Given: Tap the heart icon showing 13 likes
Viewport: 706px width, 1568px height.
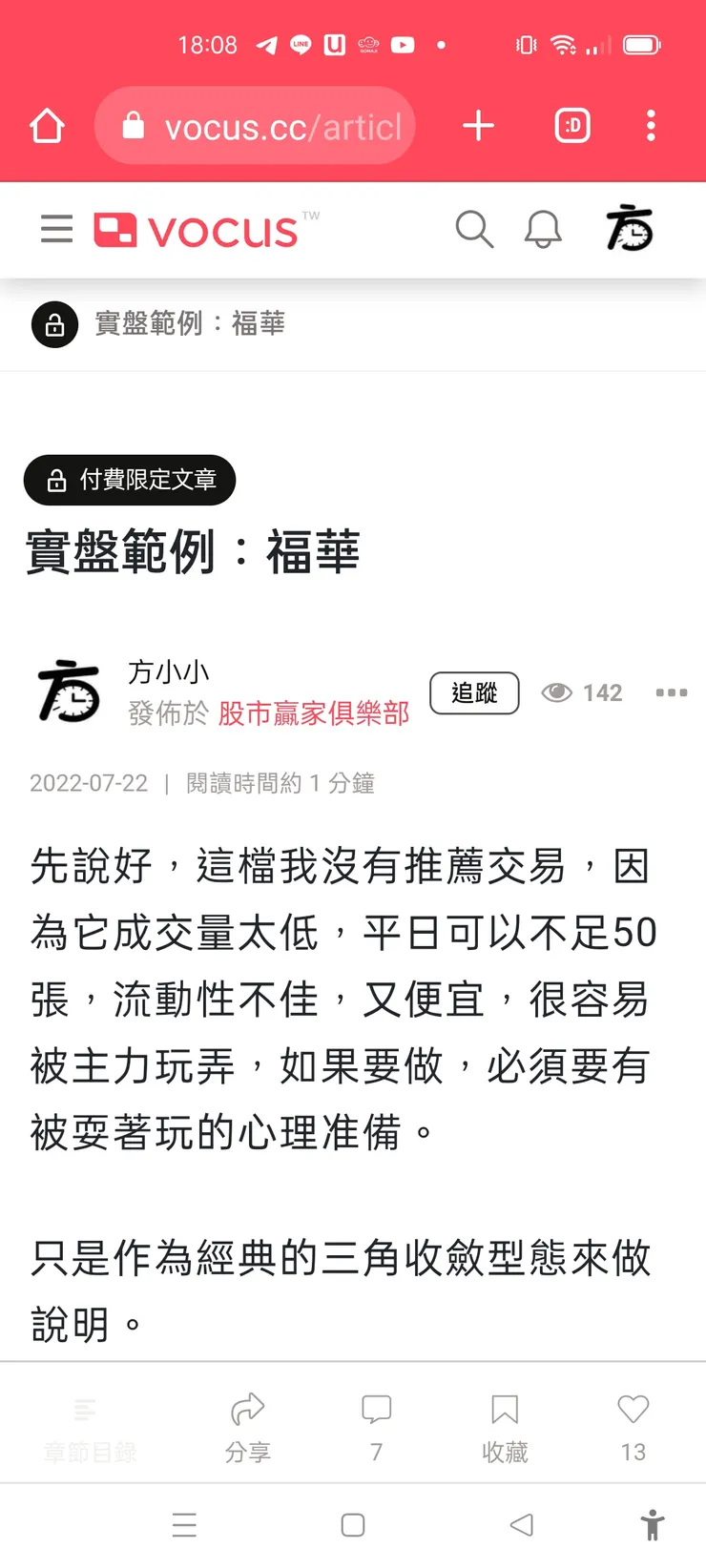Looking at the screenshot, I should pos(633,1409).
